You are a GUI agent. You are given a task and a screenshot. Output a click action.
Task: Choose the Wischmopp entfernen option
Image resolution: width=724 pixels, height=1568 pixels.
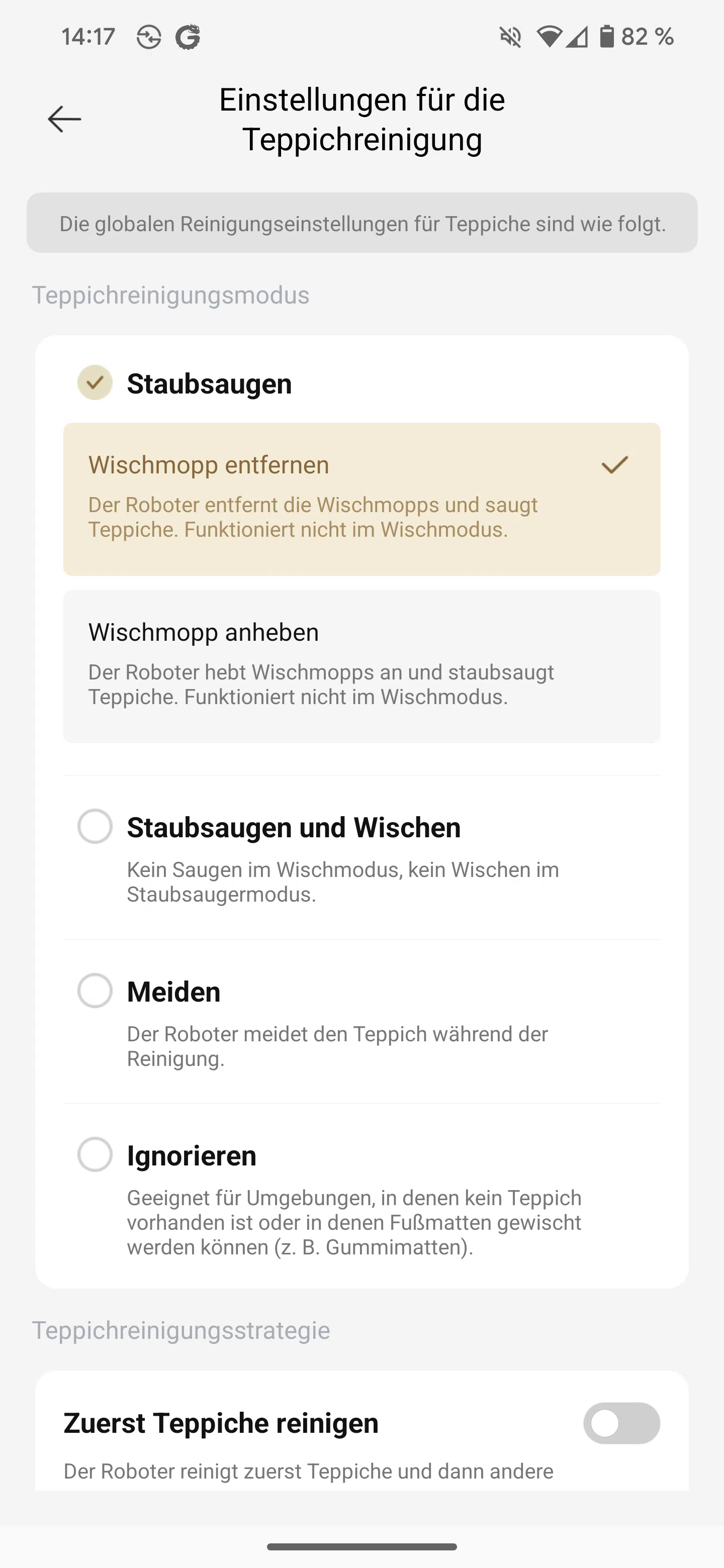point(361,499)
